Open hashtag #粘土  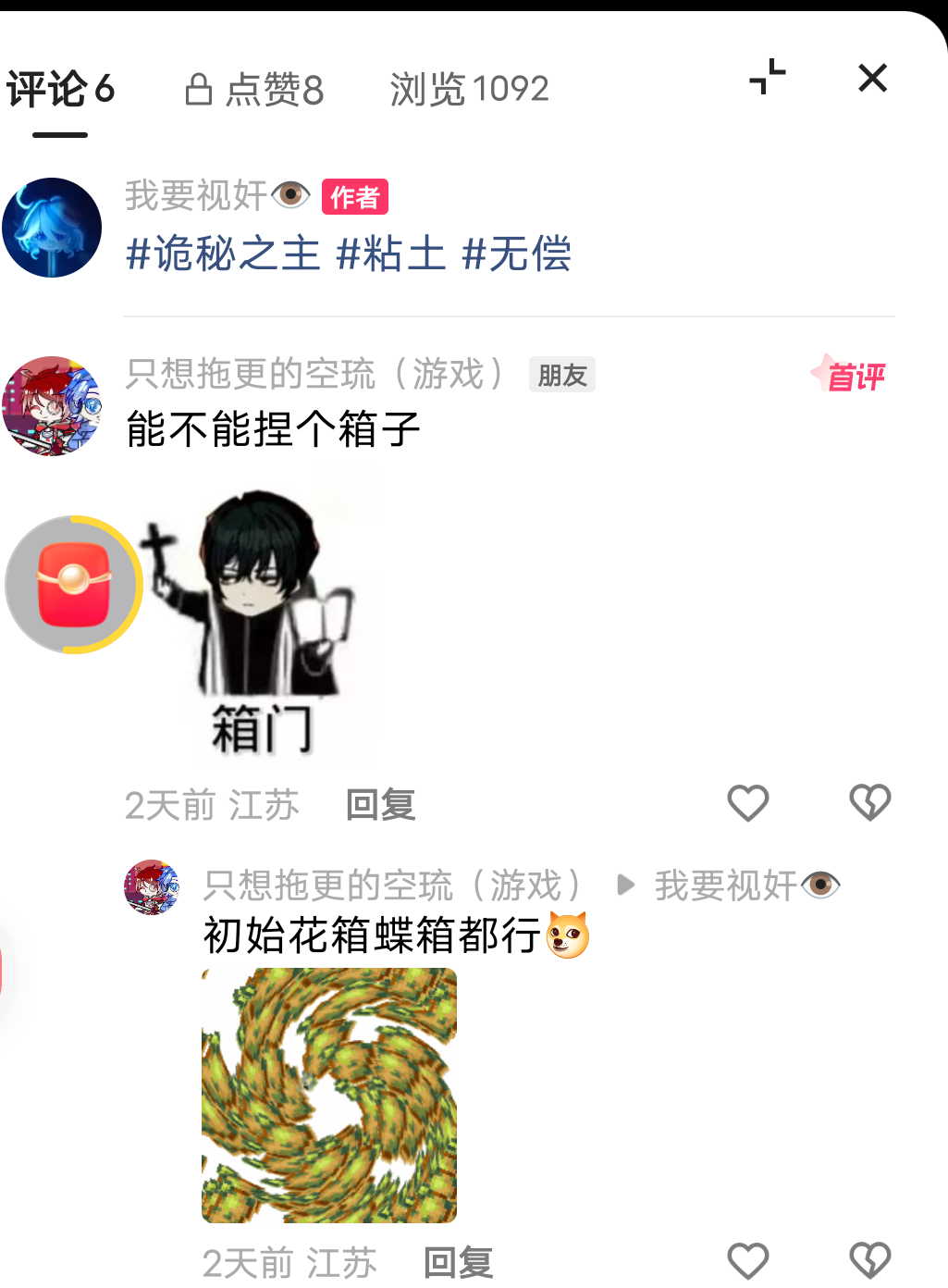pos(390,254)
